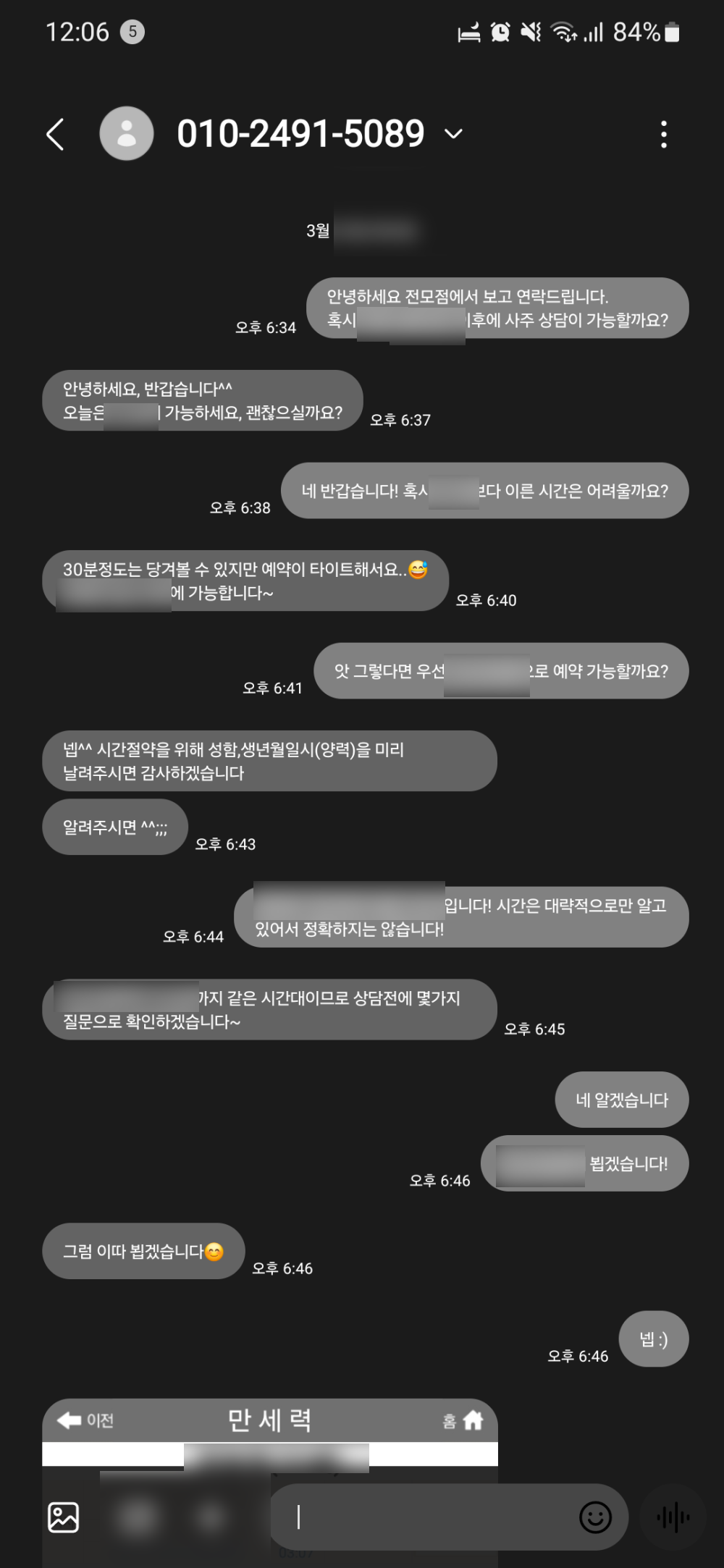Open the emoji sticker picker
724x1568 pixels.
595,1517
